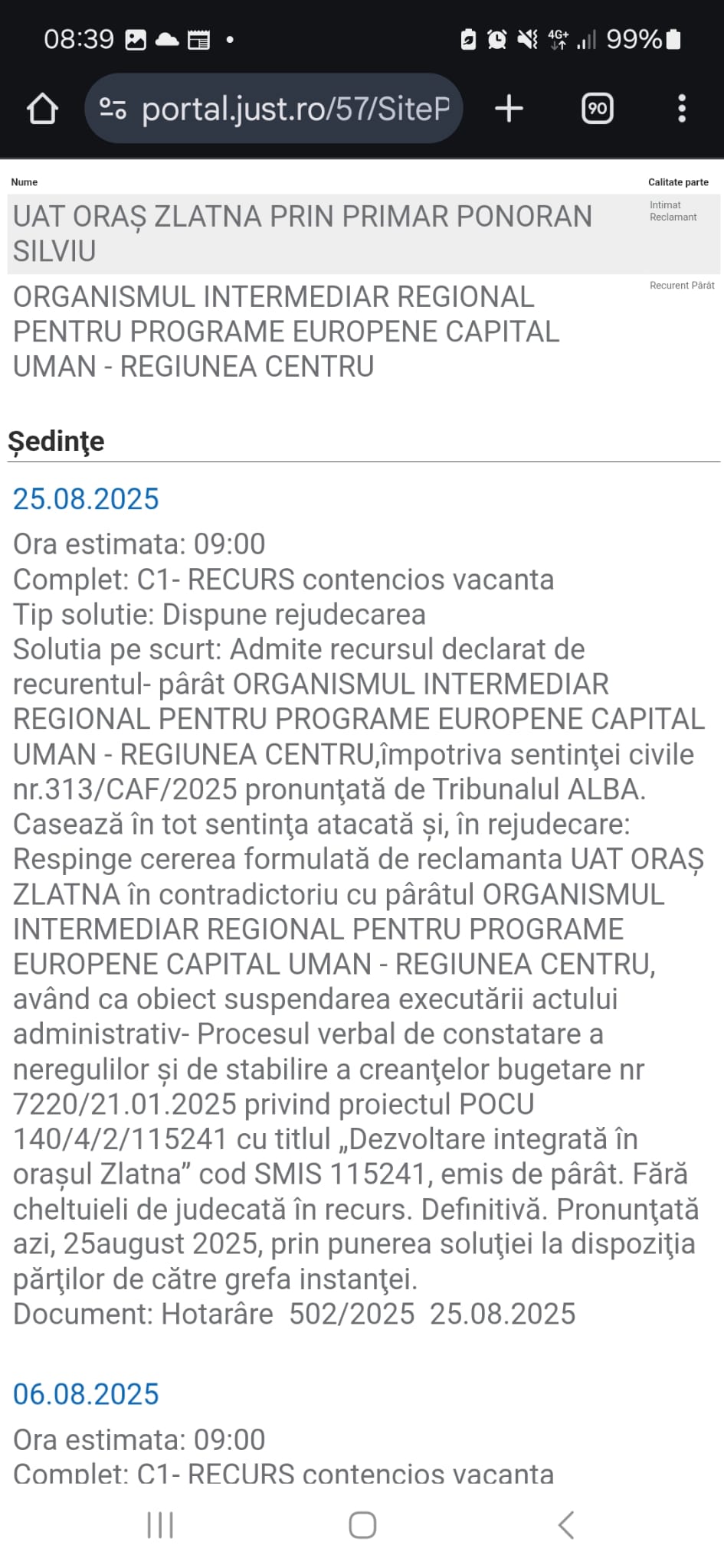This screenshot has width=724, height=1568.
Task: Tap the portal.just.ro address bar
Action: click(295, 109)
